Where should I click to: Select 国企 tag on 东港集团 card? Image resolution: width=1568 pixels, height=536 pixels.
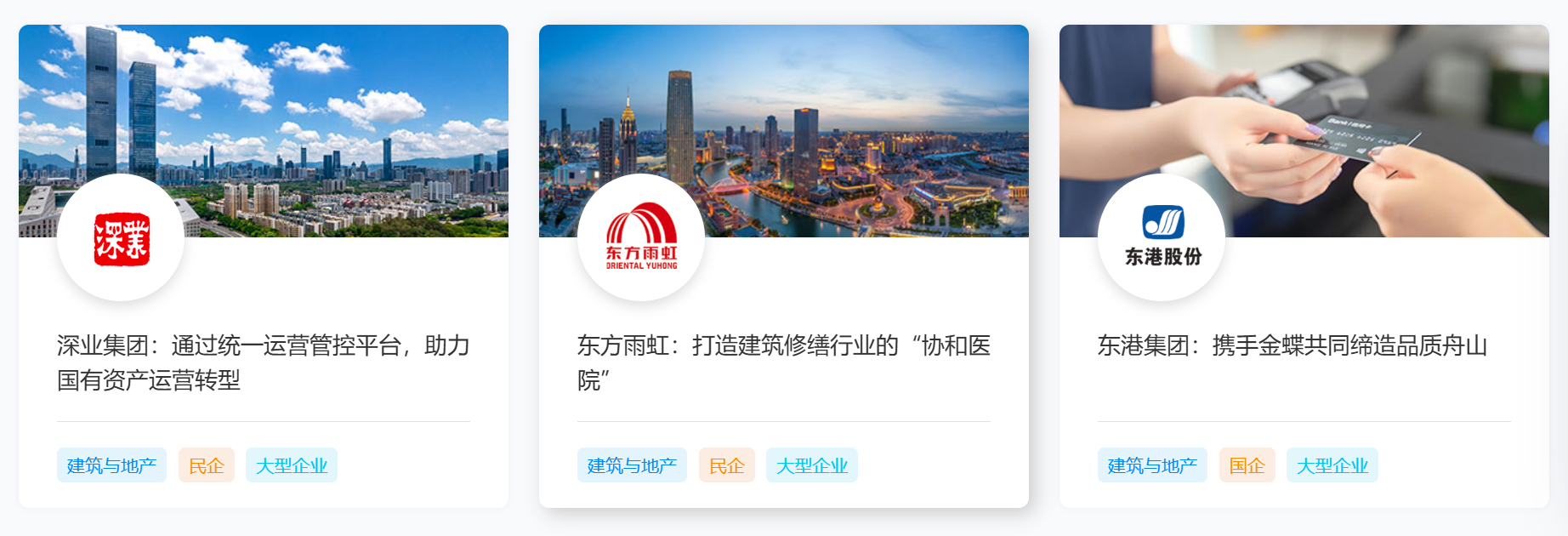[1247, 465]
